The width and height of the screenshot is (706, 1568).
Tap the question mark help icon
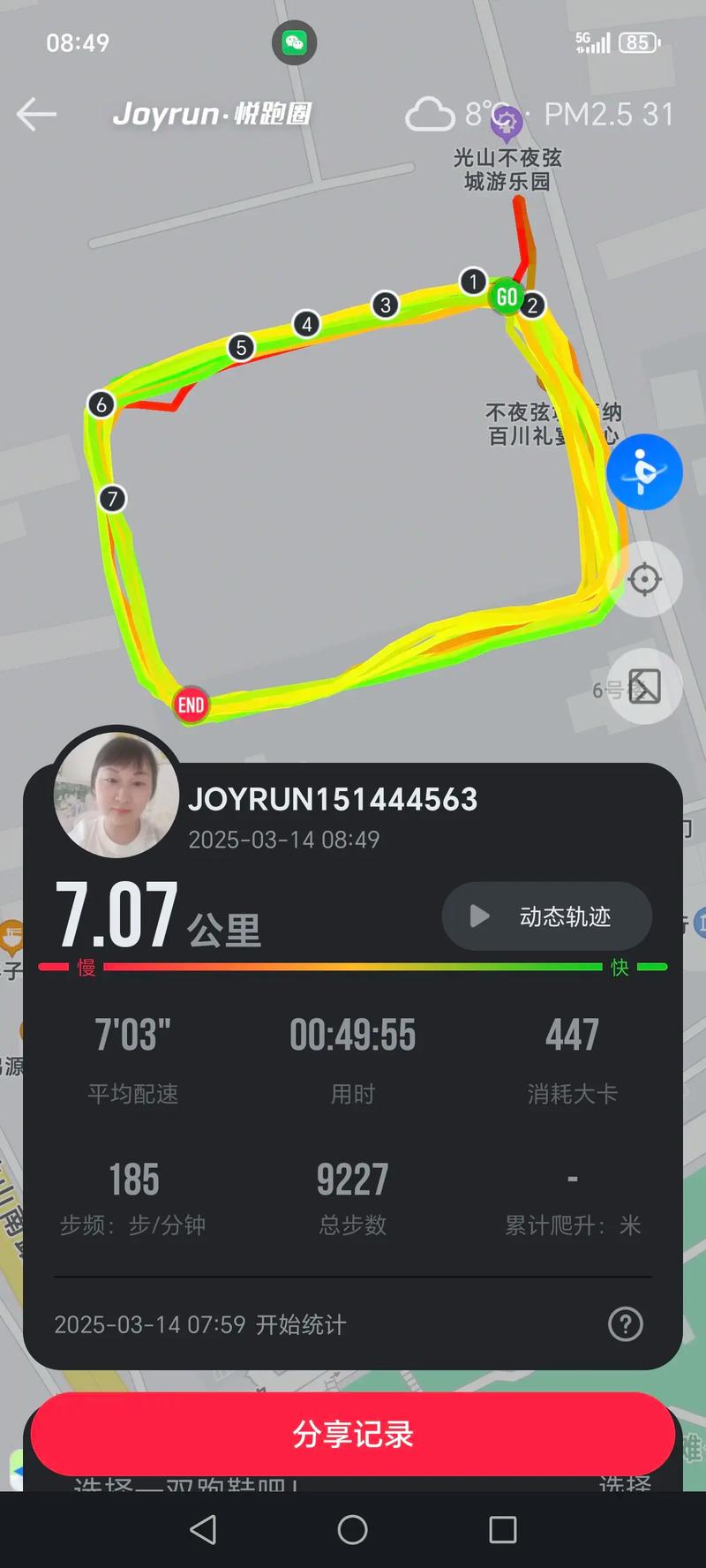(x=626, y=1324)
